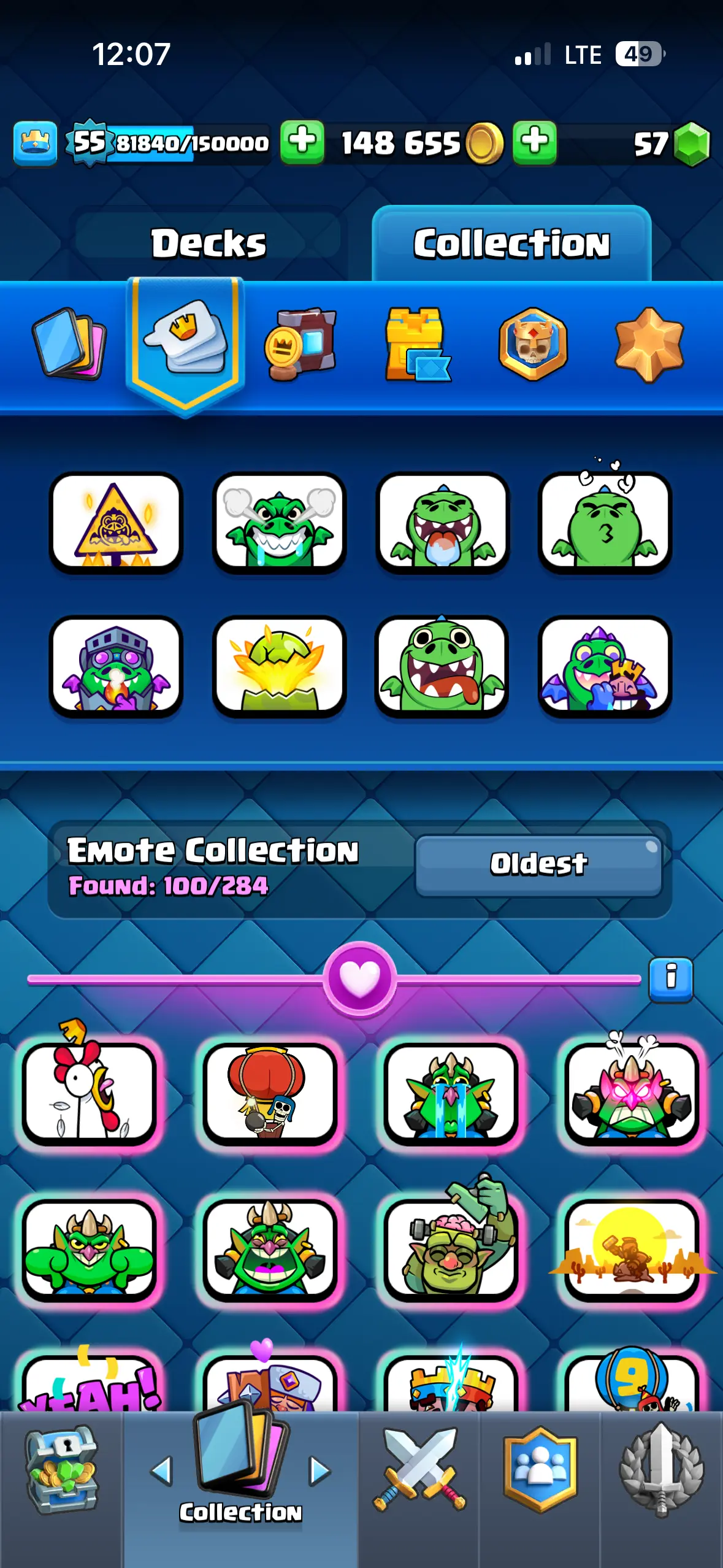The height and width of the screenshot is (1568, 723).
Task: Change the Oldest sort order
Action: point(538,864)
